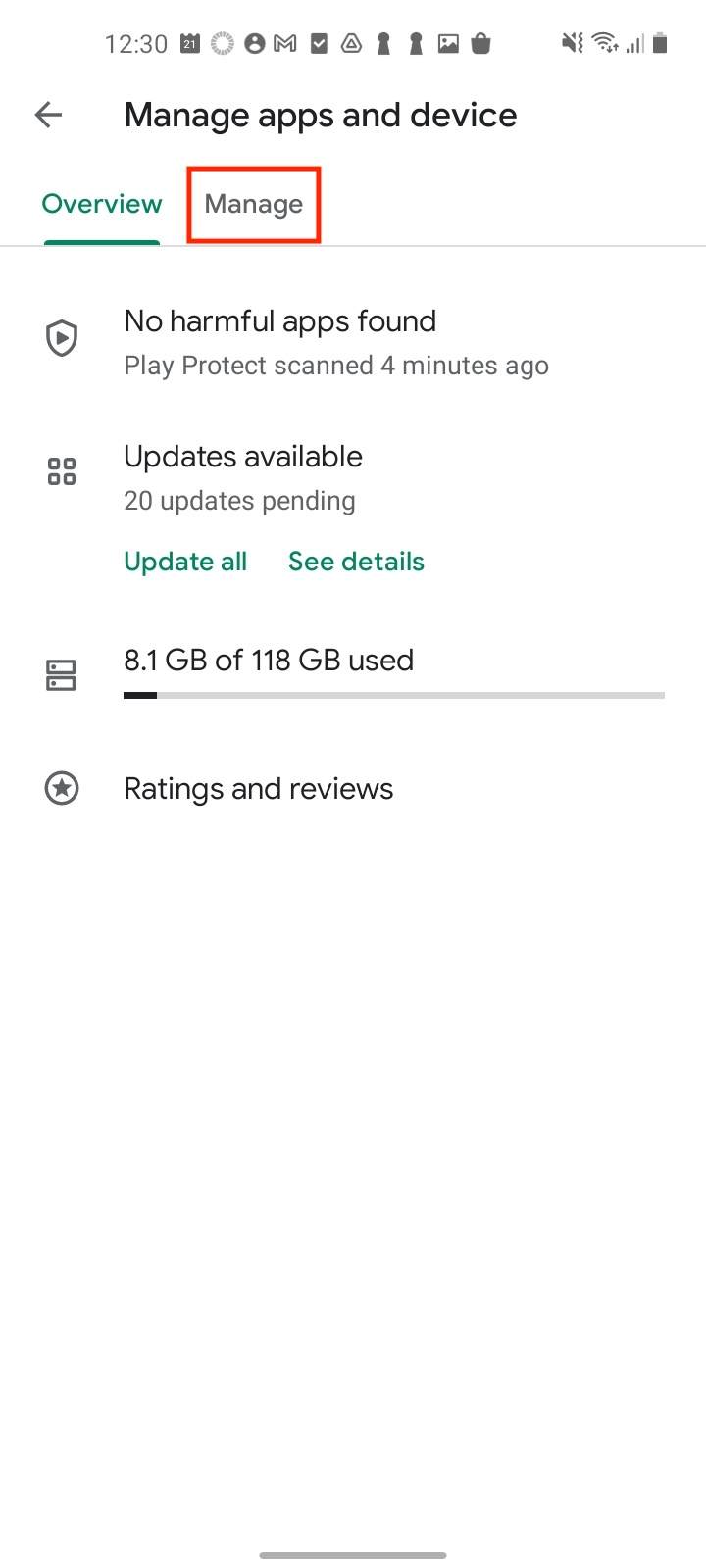Click the Wi-Fi status icon

click(605, 42)
